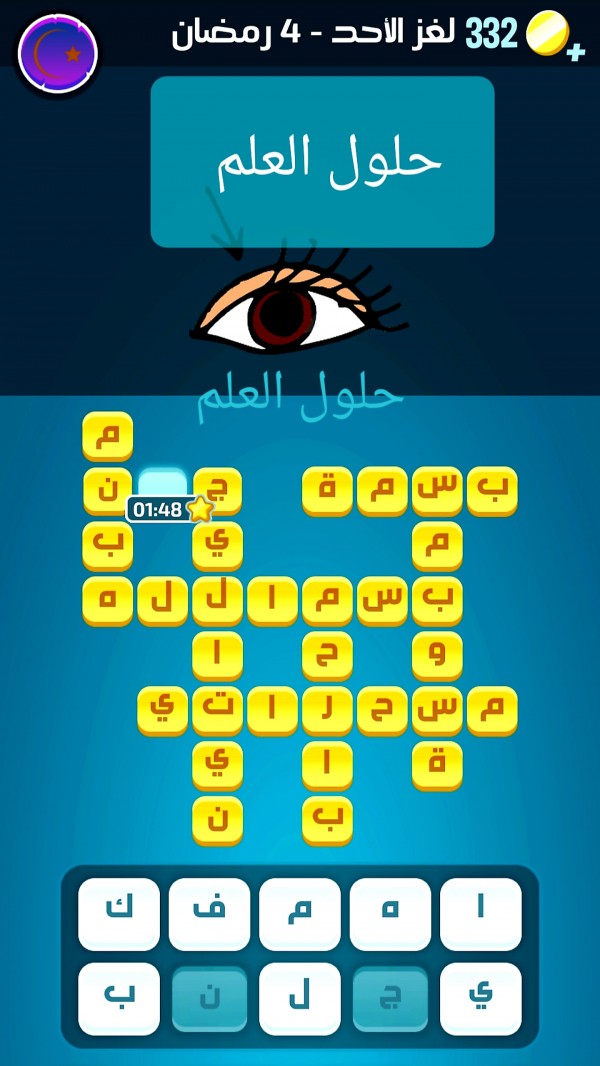Tap the dimmed ن letter tile
600x1066 pixels.
209,999
